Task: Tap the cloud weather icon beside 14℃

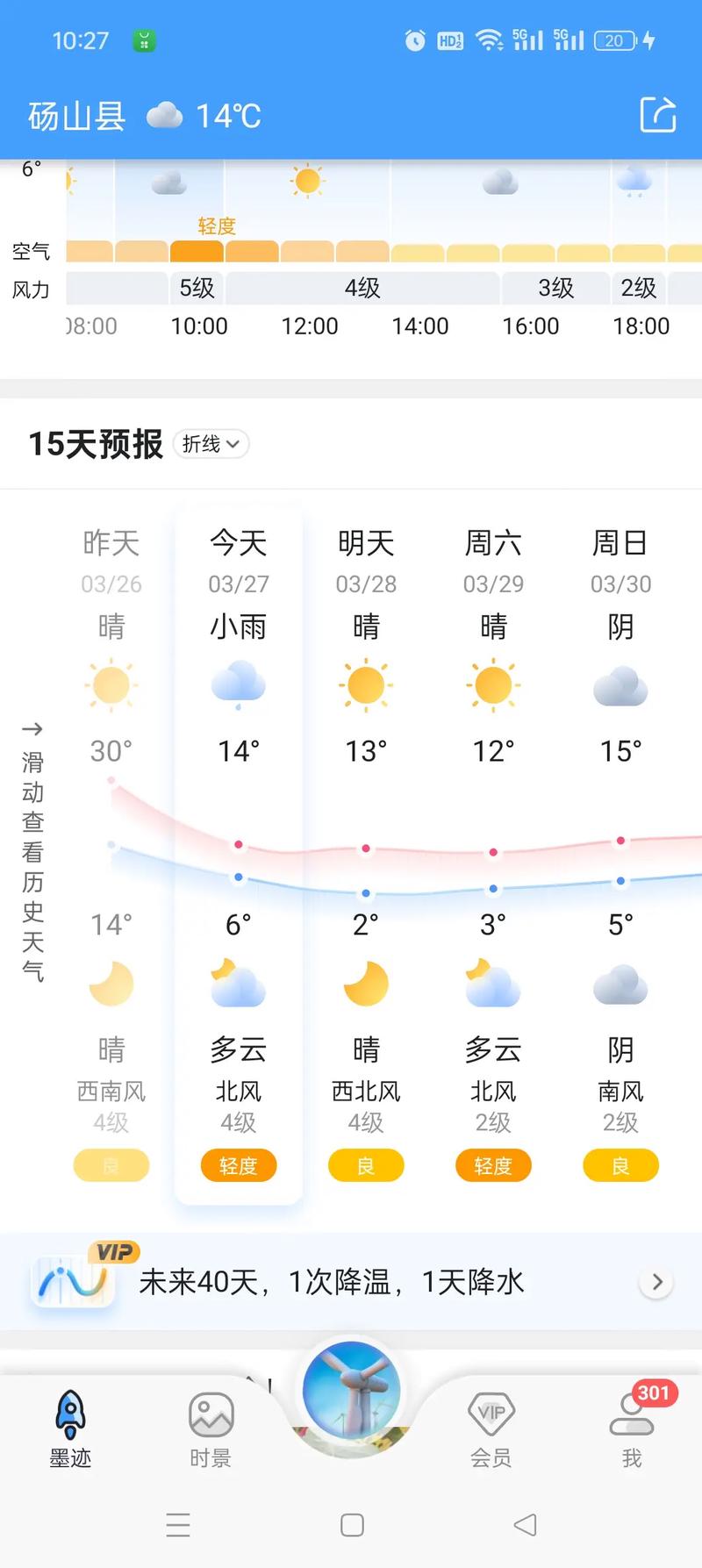Action: [x=163, y=115]
